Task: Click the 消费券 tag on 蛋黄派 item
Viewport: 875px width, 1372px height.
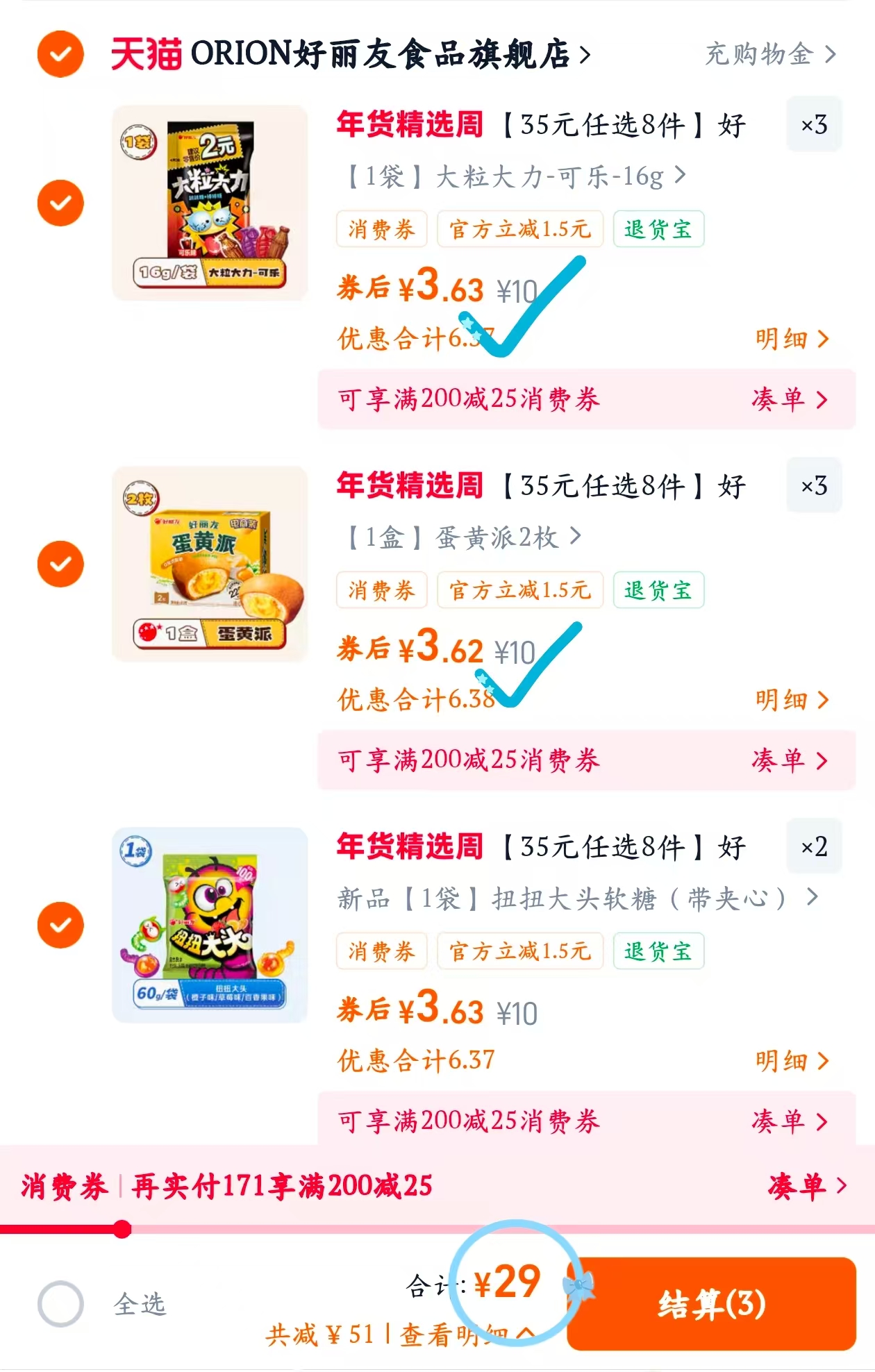Action: [381, 590]
